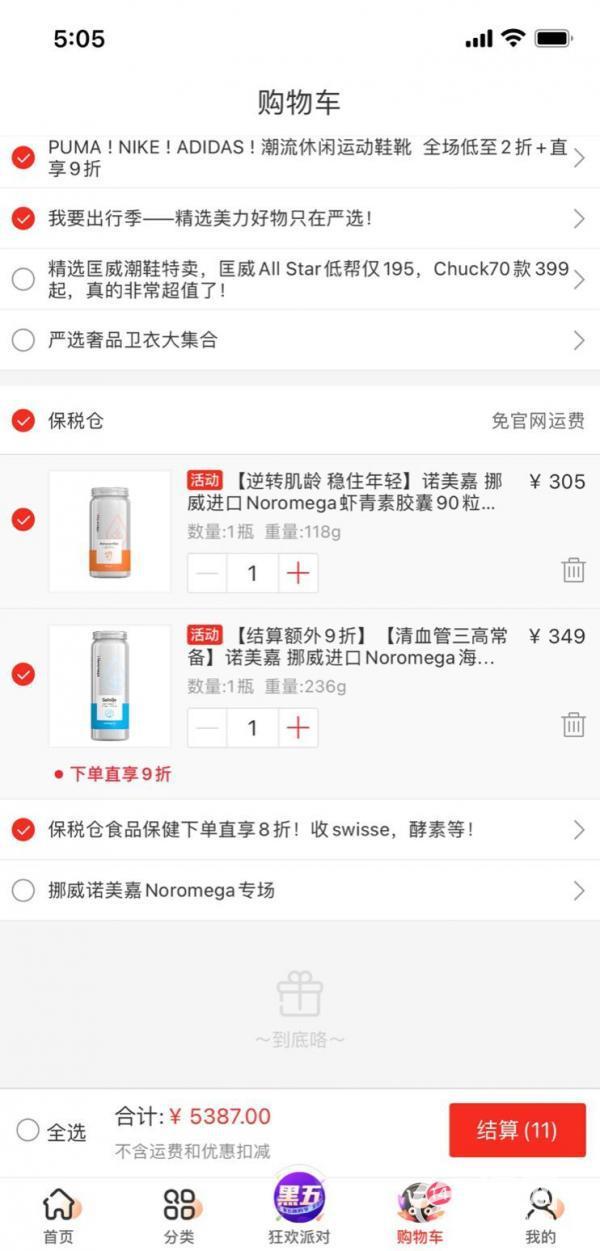600x1251 pixels.
Task: Decrease quantity of 虾青素胶囊 ¥305 item
Action: tap(208, 573)
